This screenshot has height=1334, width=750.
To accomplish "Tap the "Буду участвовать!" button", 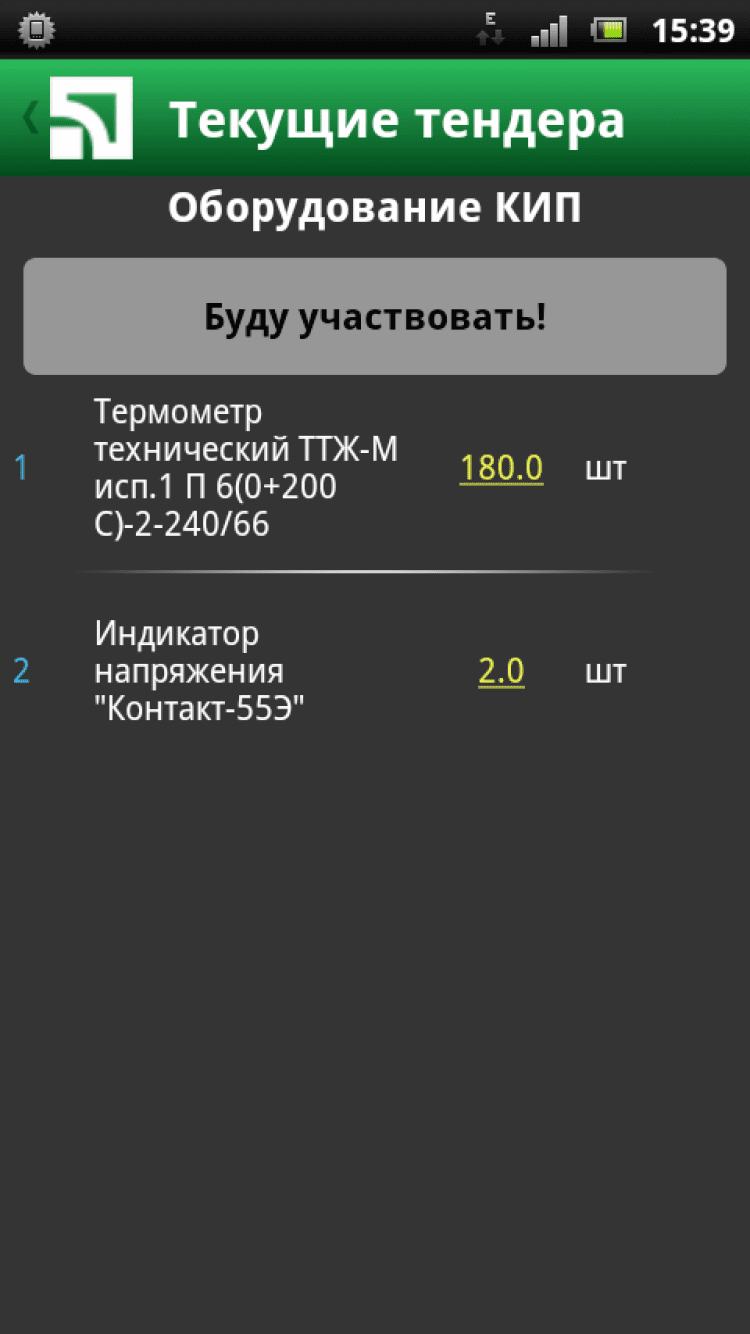I will [x=375, y=317].
